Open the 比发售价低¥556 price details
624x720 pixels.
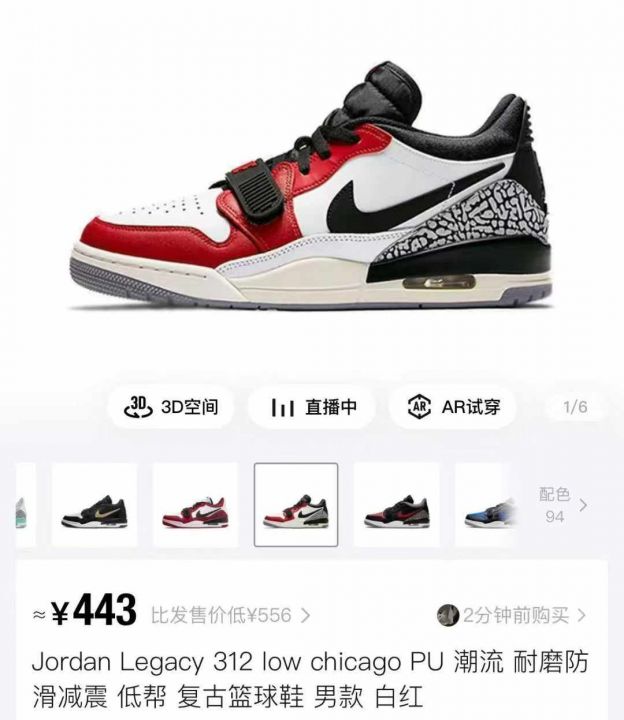pos(230,614)
